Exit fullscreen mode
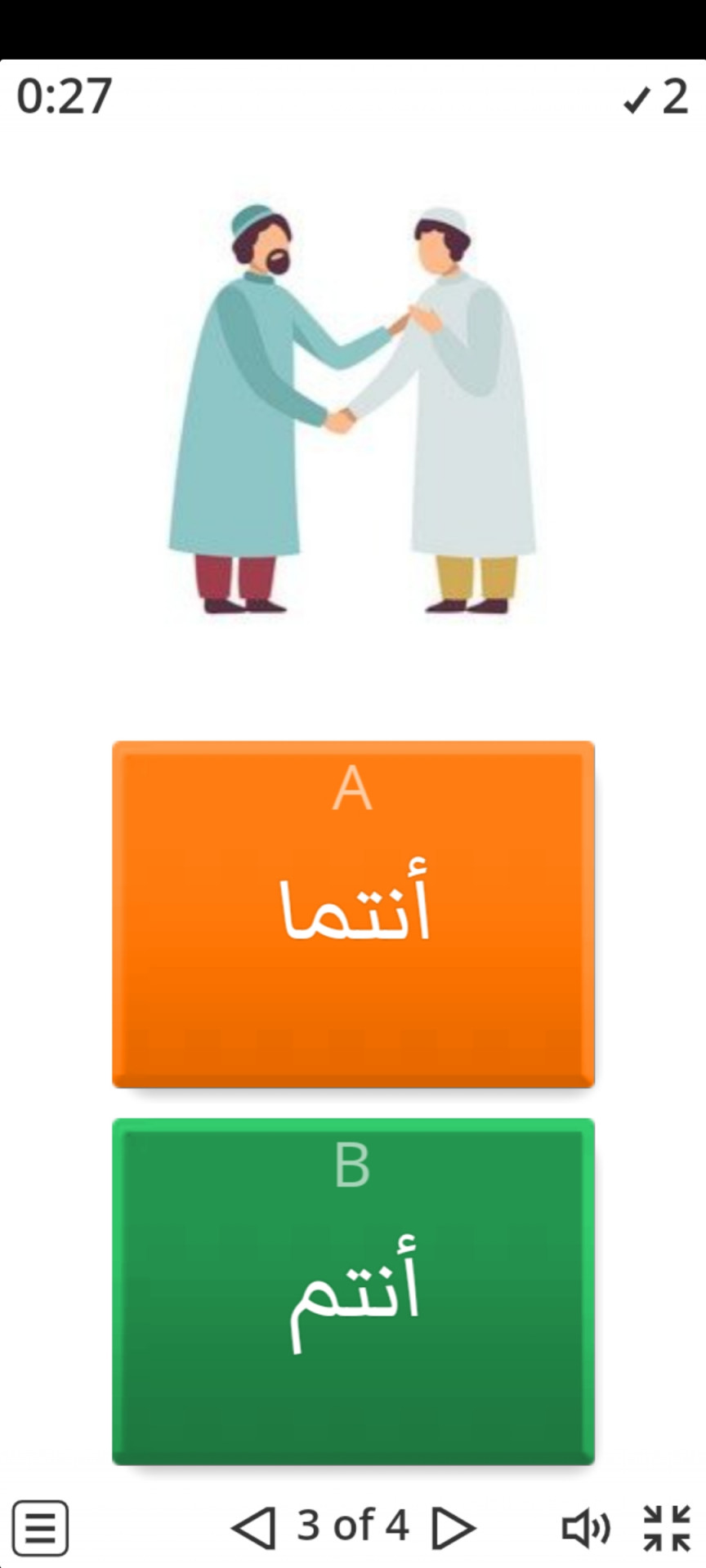 click(x=667, y=1527)
